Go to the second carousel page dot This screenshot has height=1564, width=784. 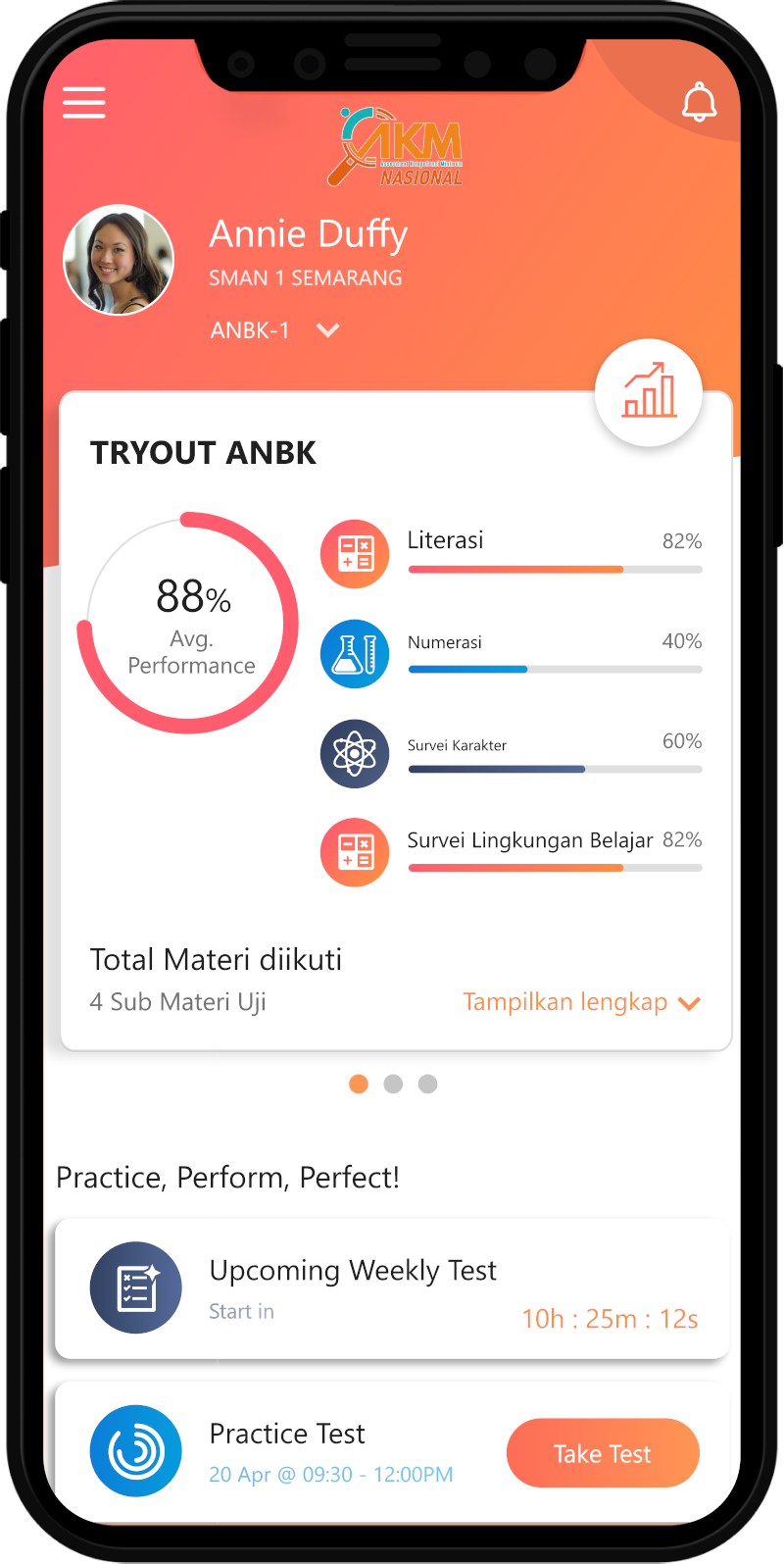pyautogui.click(x=393, y=1084)
